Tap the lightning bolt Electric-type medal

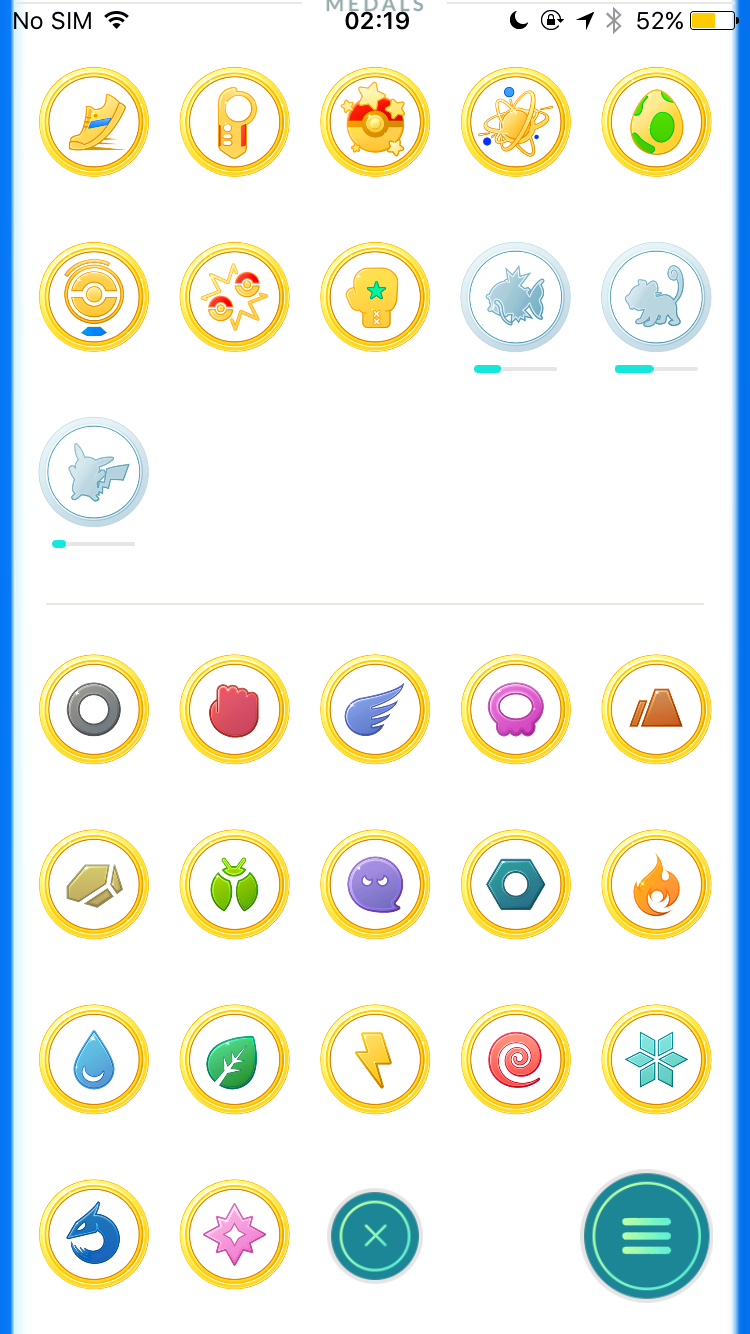click(375, 1060)
